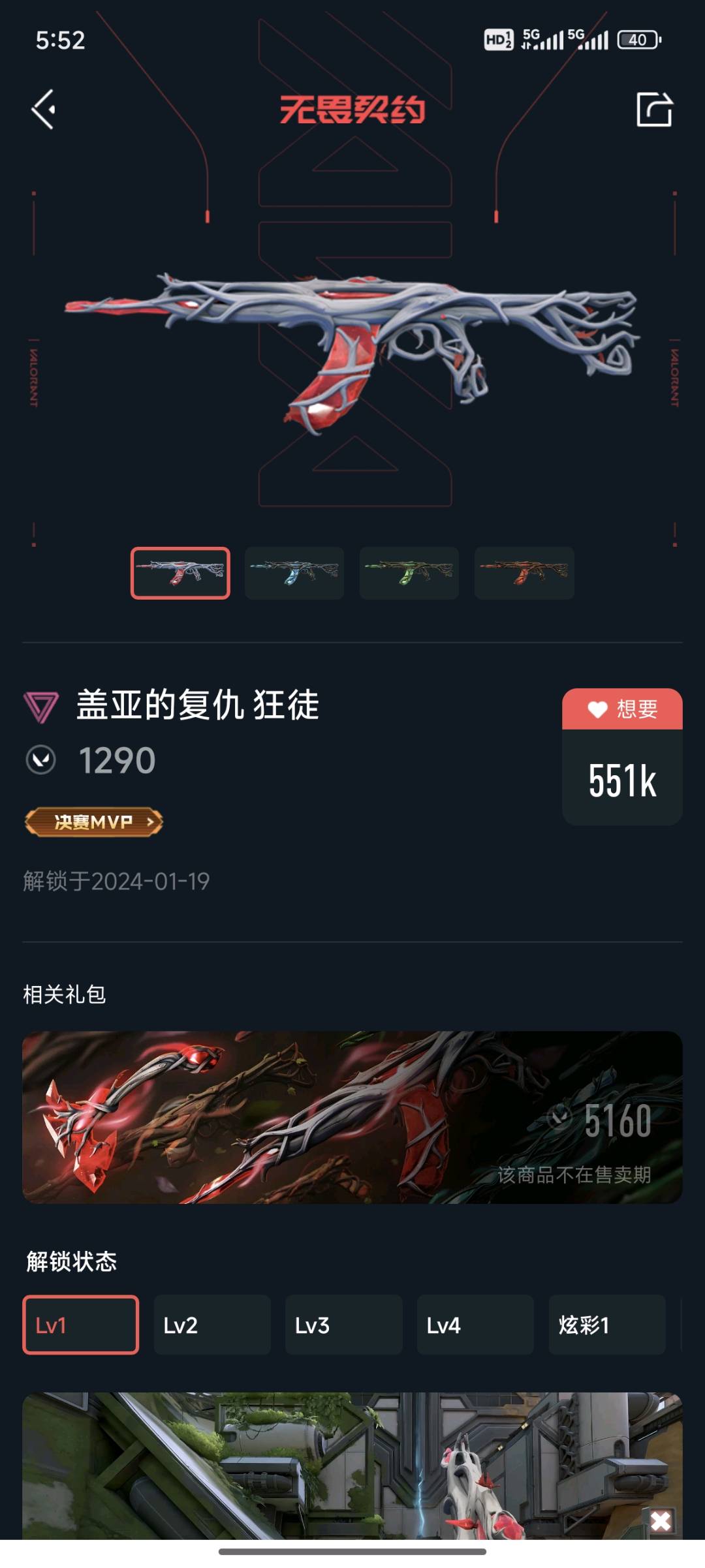Viewport: 705px width, 1568px height.
Task: Go back using the top-left arrow
Action: coord(44,110)
